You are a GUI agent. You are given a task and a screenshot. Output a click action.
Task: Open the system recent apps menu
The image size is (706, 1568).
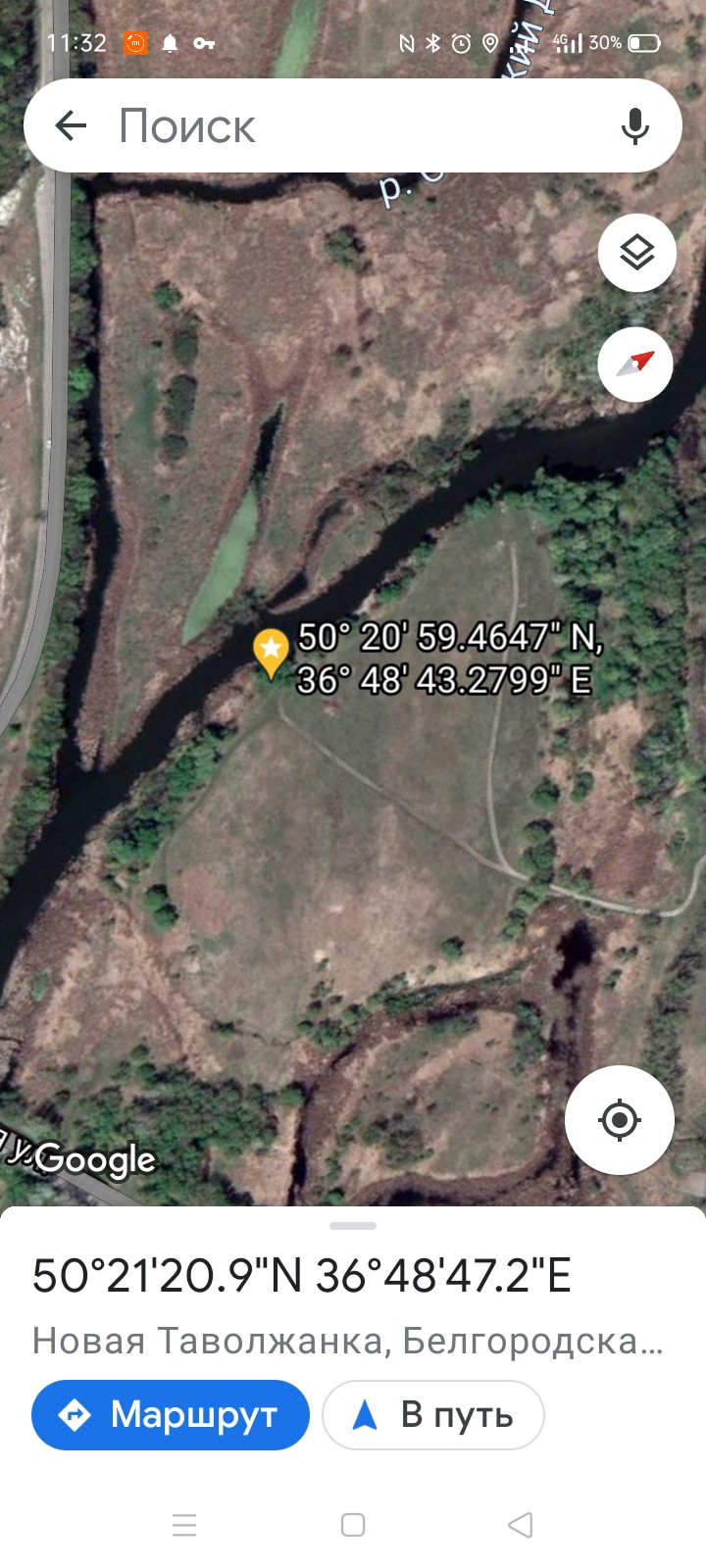click(184, 1525)
